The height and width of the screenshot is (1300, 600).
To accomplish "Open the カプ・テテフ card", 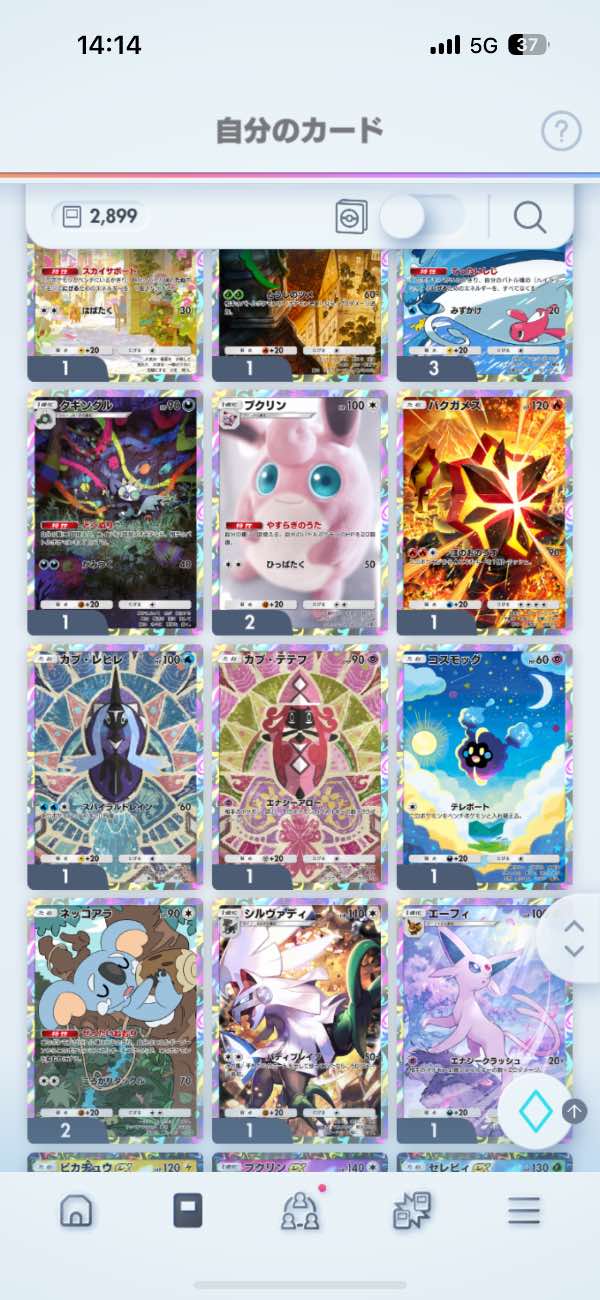I will coord(300,765).
